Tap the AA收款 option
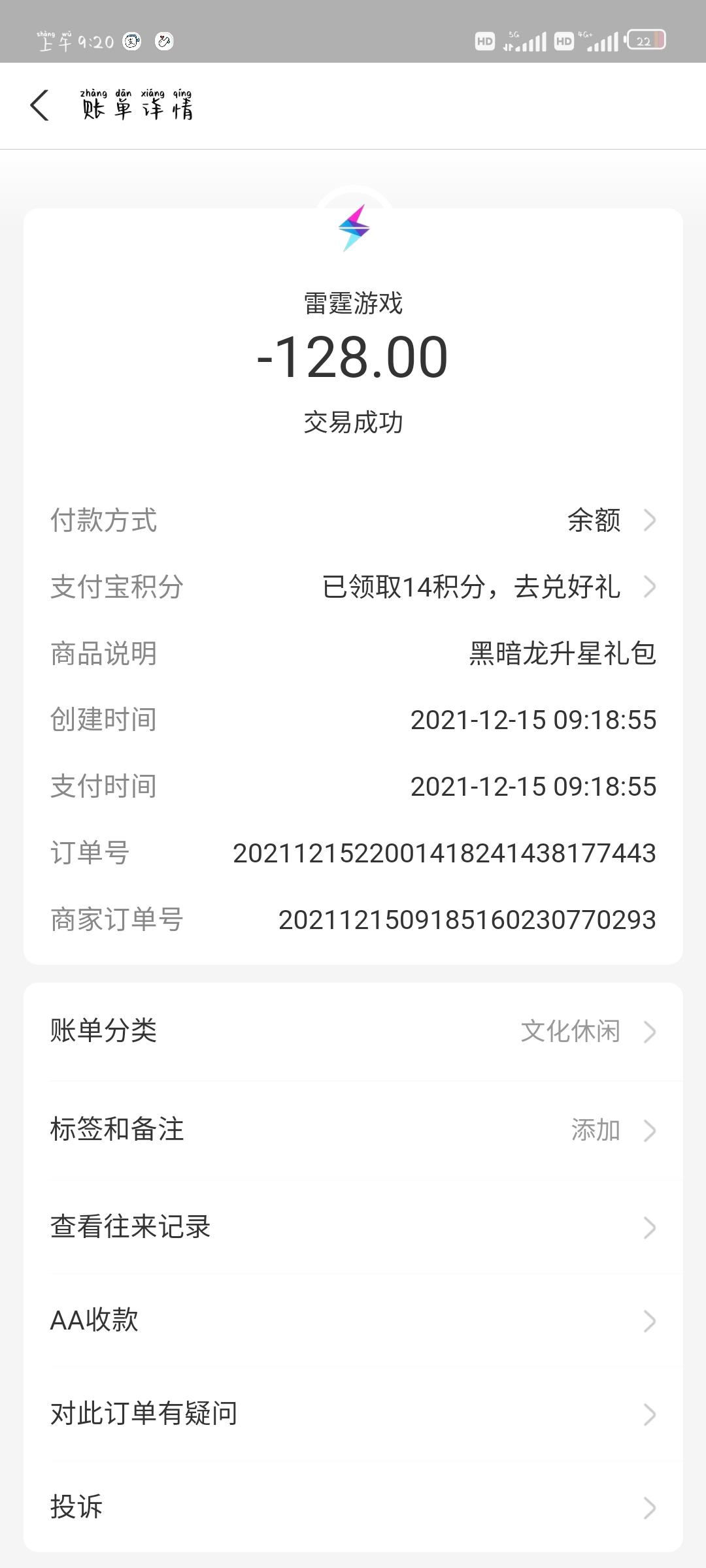Image resolution: width=706 pixels, height=1568 pixels. pyautogui.click(x=353, y=1320)
